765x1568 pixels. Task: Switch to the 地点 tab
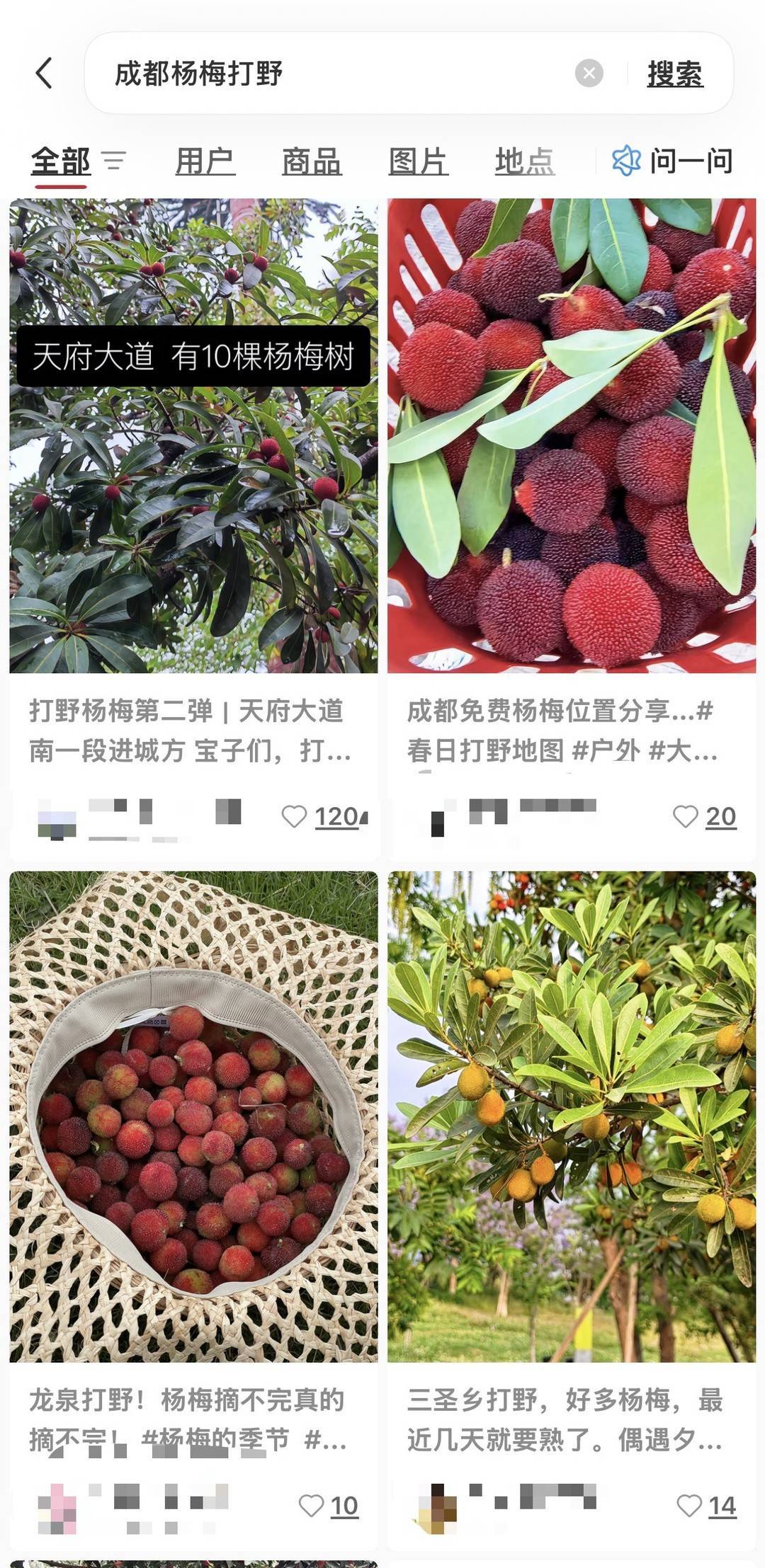[525, 161]
